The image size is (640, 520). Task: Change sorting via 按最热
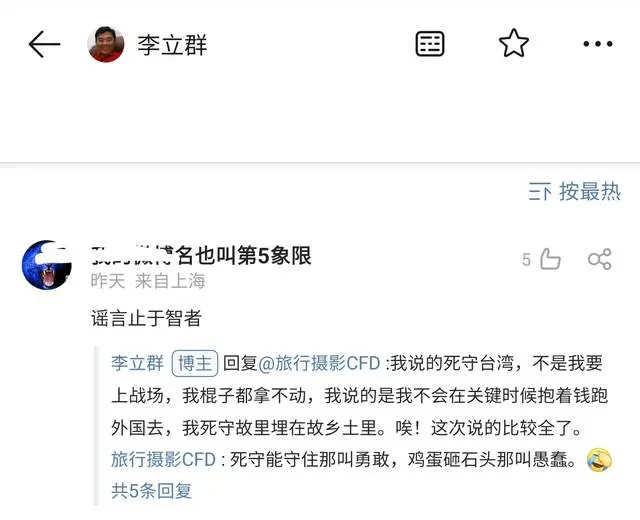pos(575,192)
